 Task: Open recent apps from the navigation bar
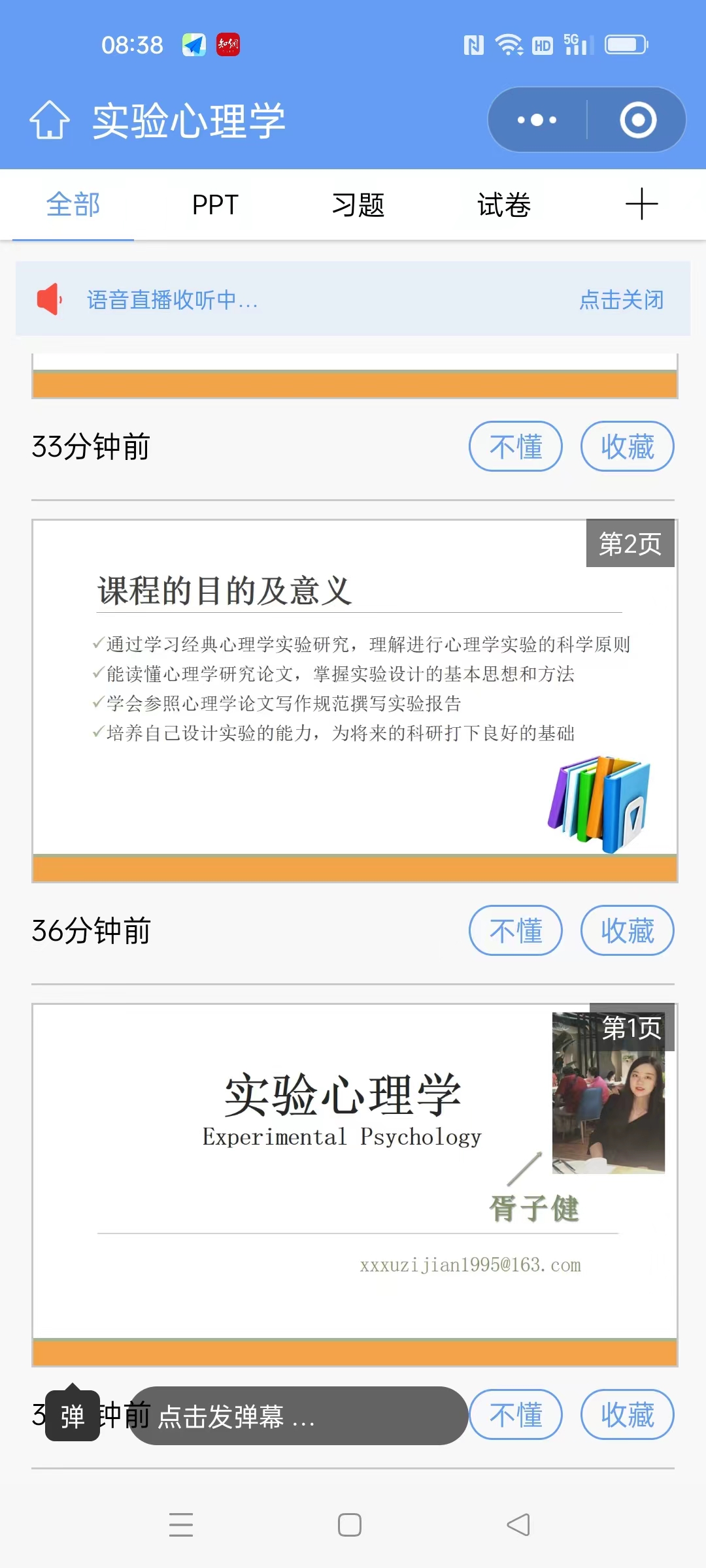click(181, 1525)
